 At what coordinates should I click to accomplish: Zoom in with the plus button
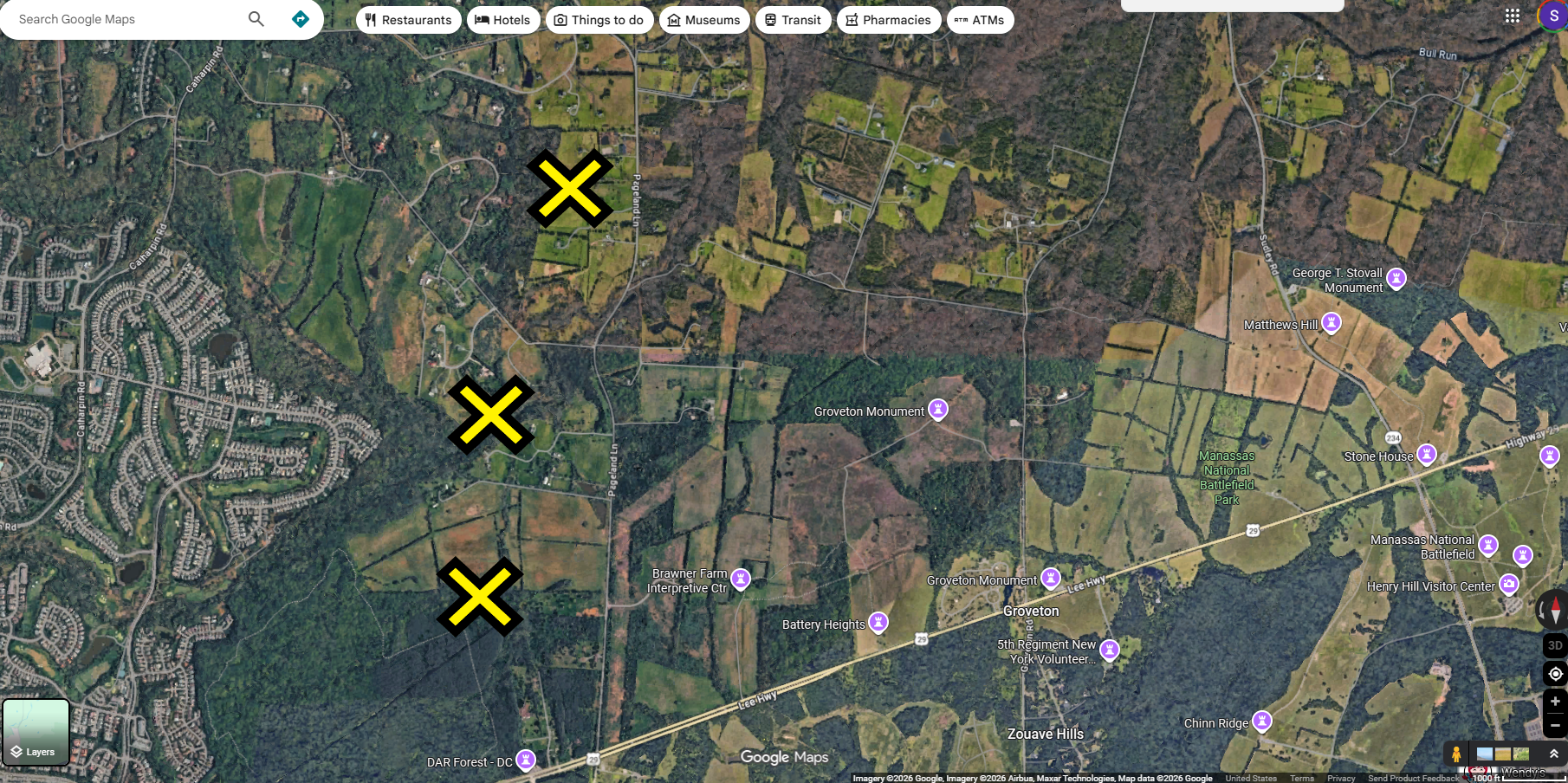click(x=1555, y=702)
